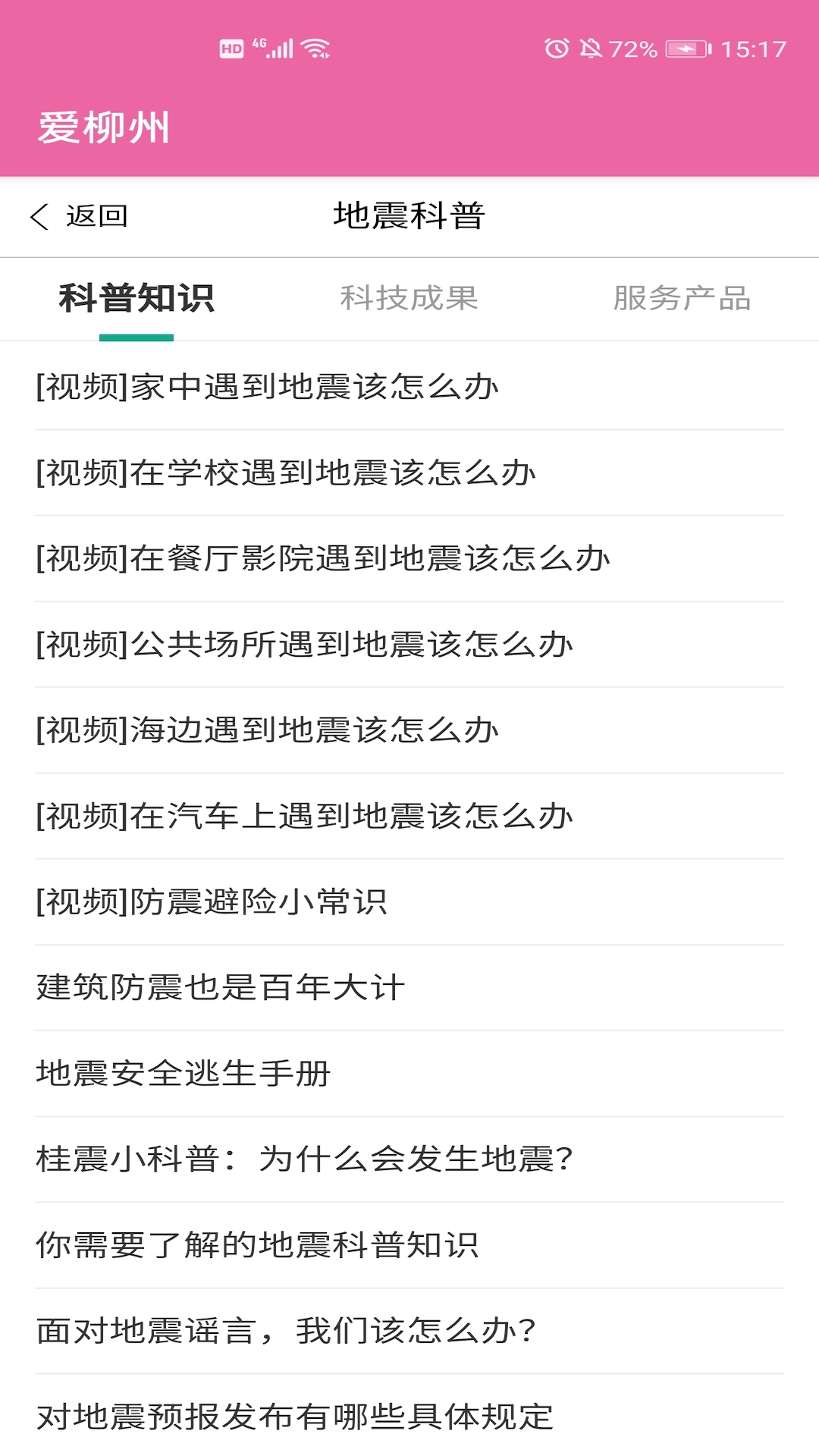Open video 防震避险小常识
The width and height of the screenshot is (819, 1456).
coord(212,902)
